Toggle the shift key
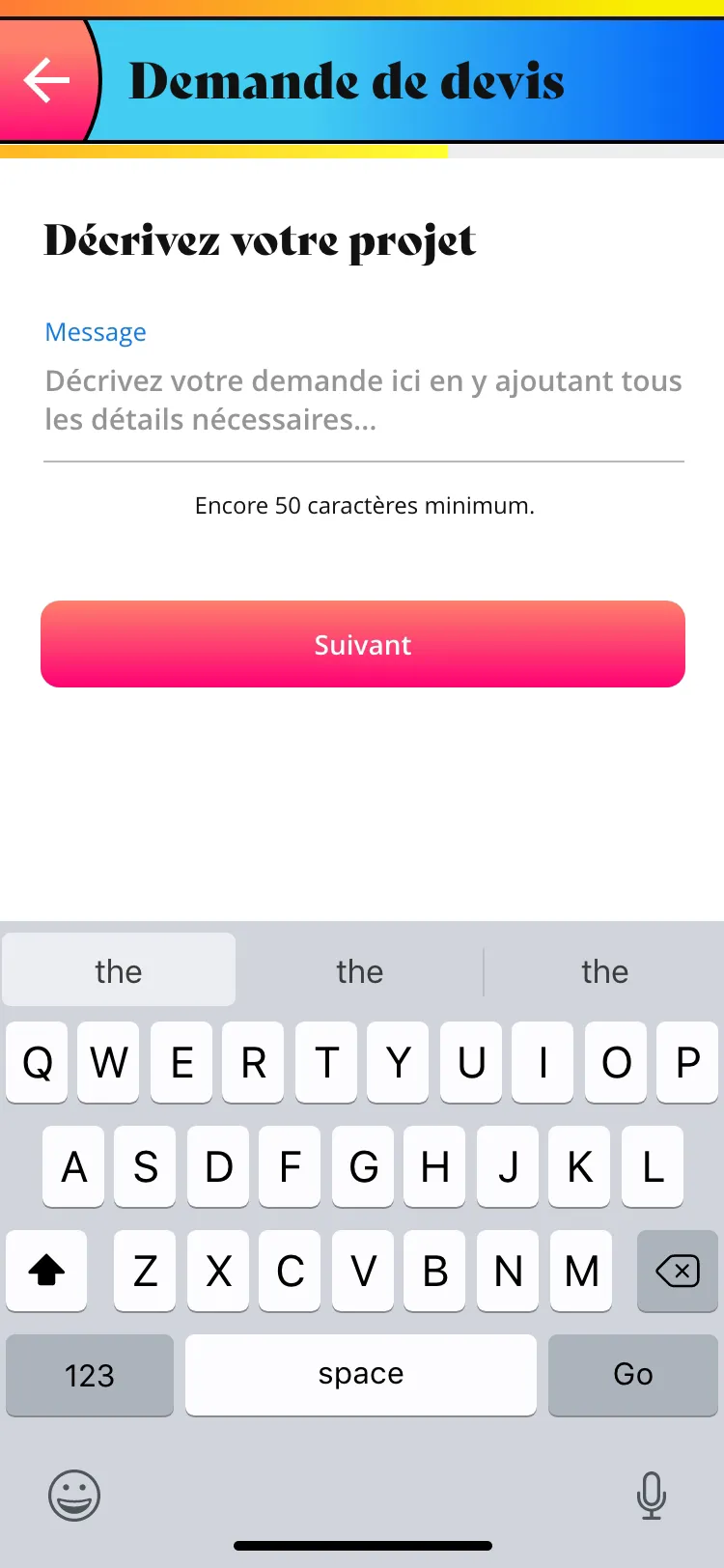The image size is (724, 1568). 46,1272
